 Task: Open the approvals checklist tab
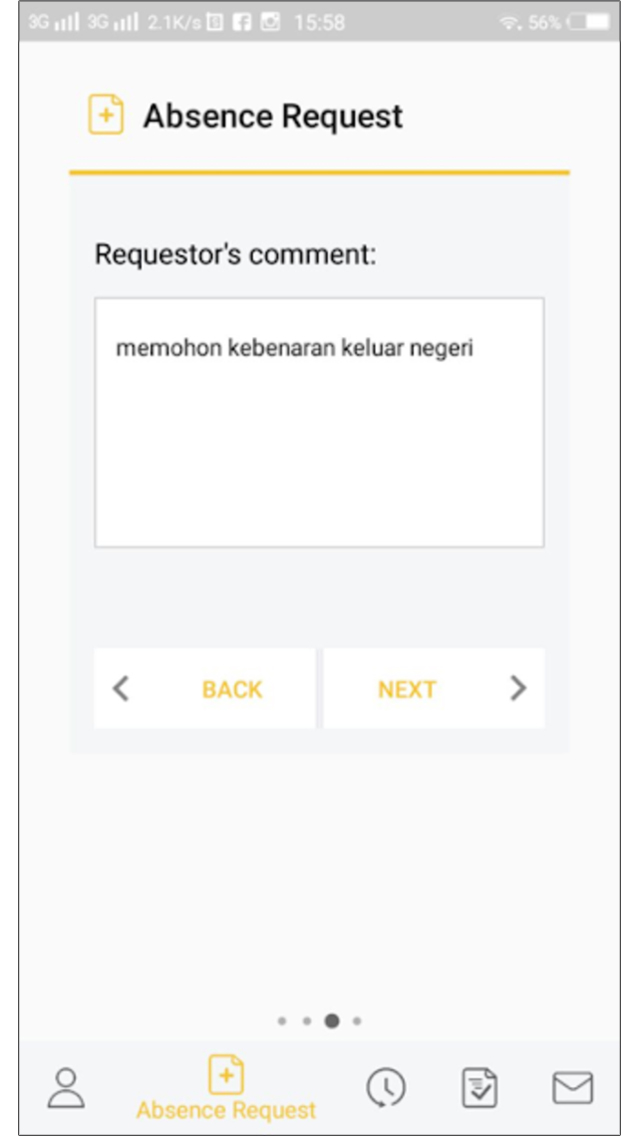[480, 1088]
